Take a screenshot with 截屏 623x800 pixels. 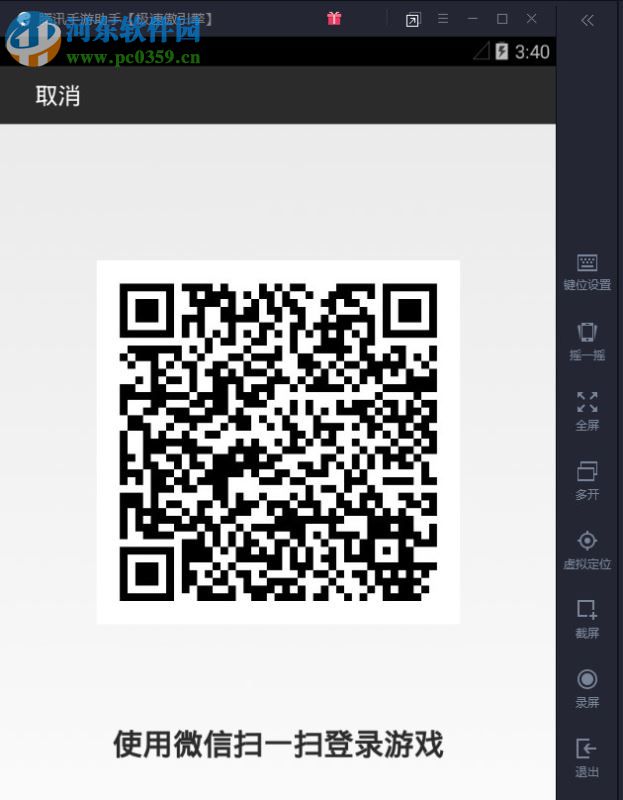coord(587,619)
